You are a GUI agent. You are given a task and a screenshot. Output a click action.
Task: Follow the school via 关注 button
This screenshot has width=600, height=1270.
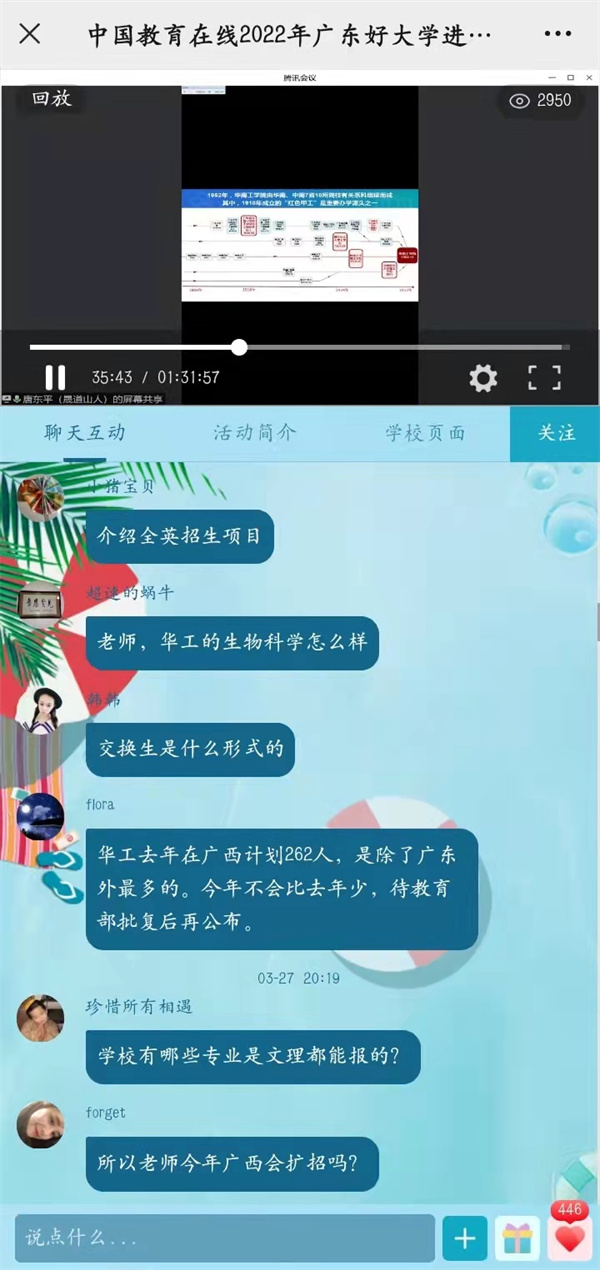click(556, 433)
